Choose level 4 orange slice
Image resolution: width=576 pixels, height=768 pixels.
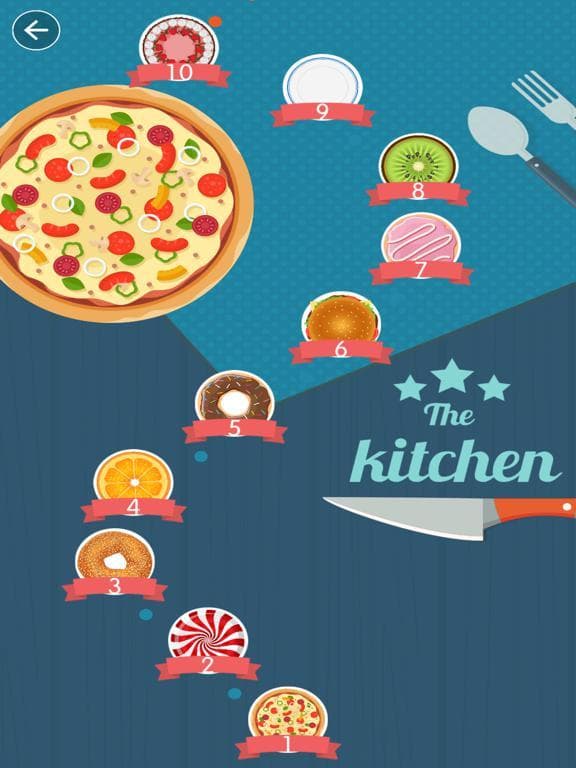[x=133, y=486]
